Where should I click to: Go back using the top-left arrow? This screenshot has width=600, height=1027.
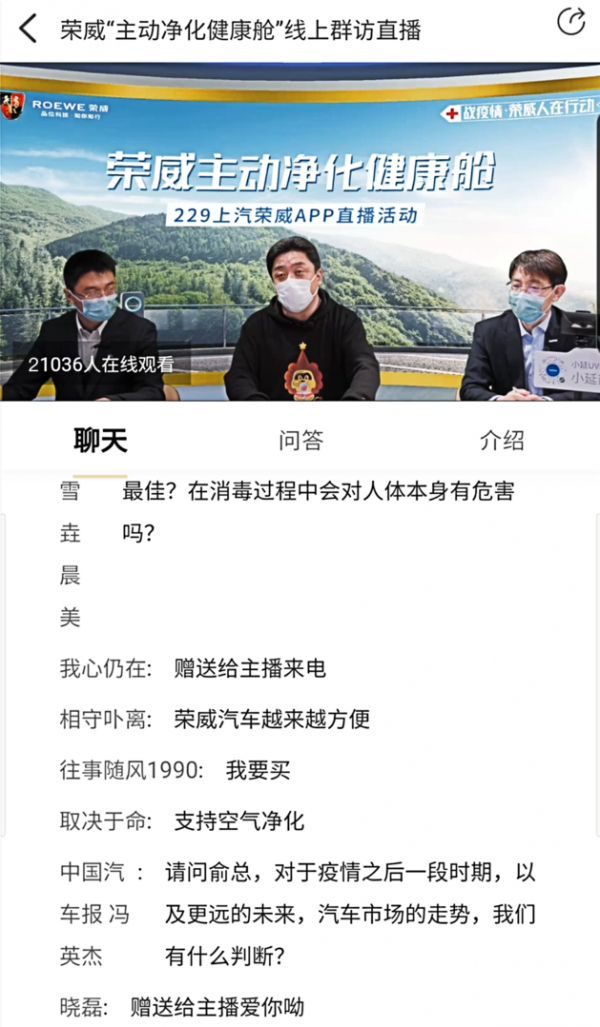[x=28, y=29]
